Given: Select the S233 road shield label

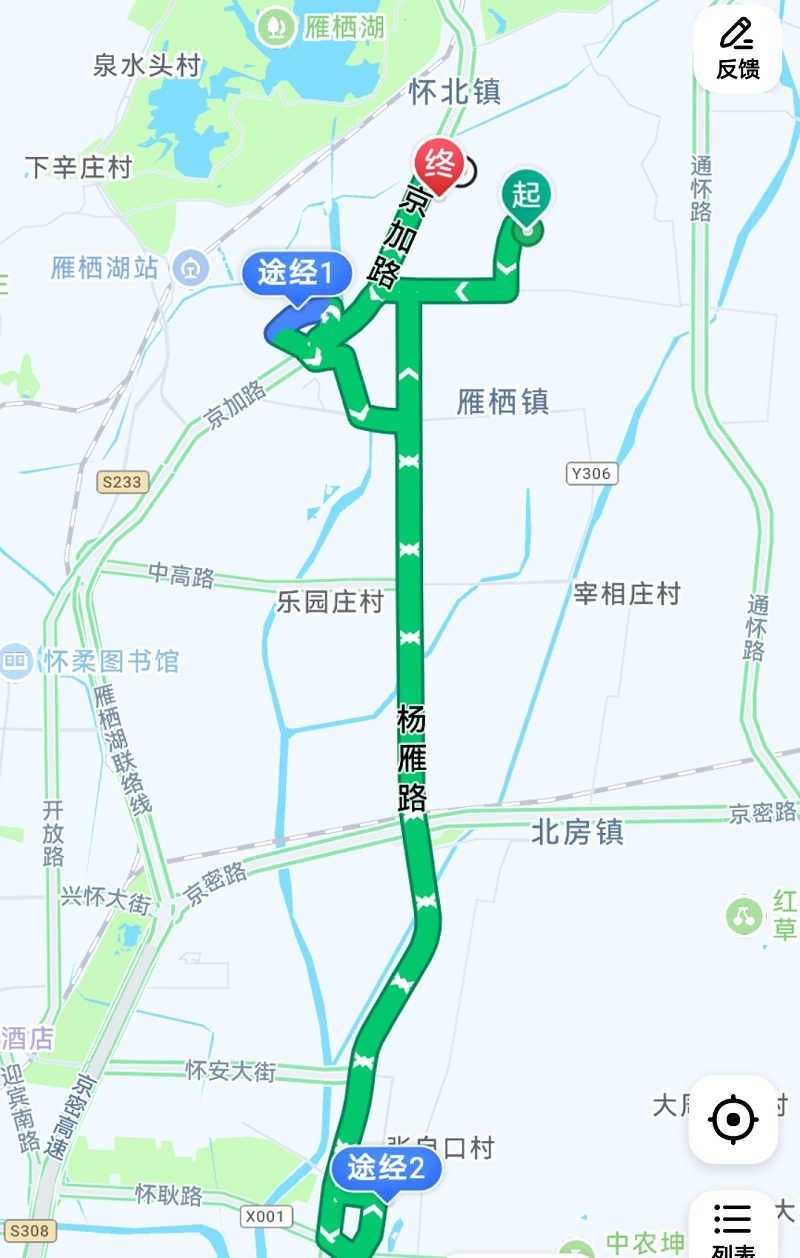Looking at the screenshot, I should click(122, 481).
